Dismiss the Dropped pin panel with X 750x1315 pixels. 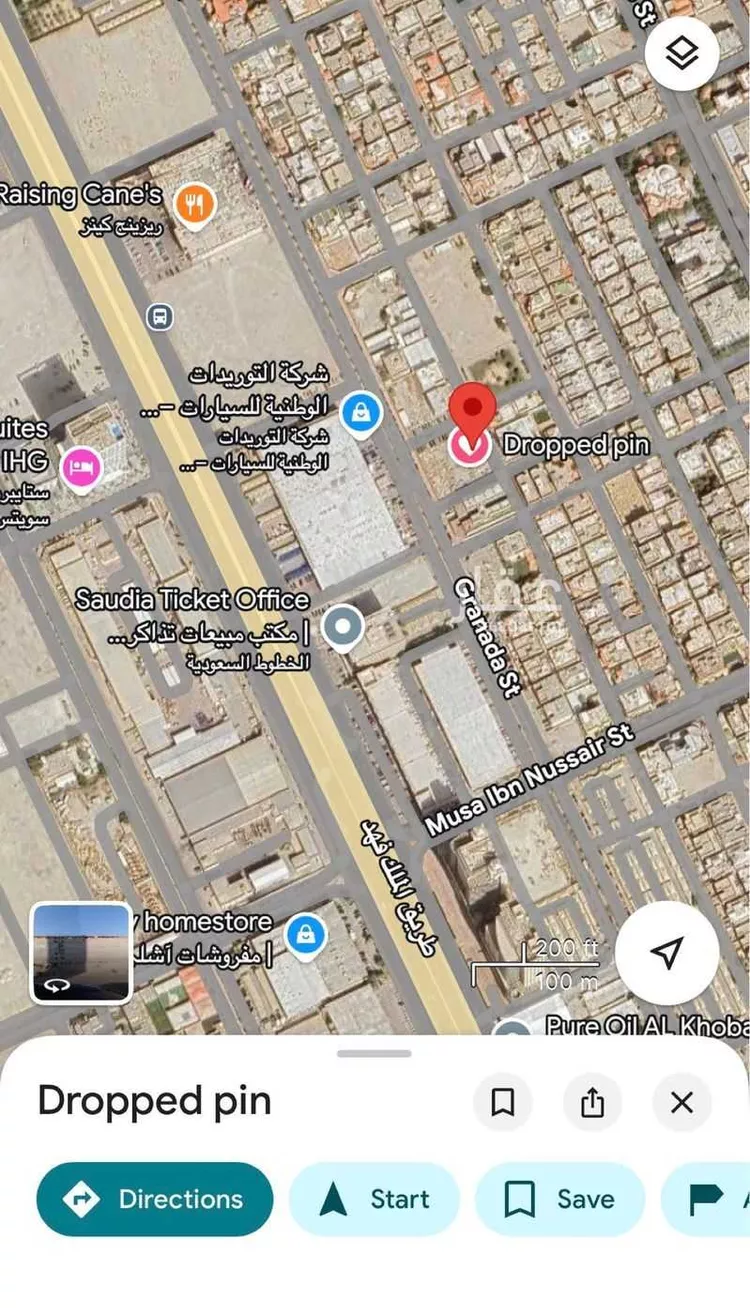[682, 1102]
